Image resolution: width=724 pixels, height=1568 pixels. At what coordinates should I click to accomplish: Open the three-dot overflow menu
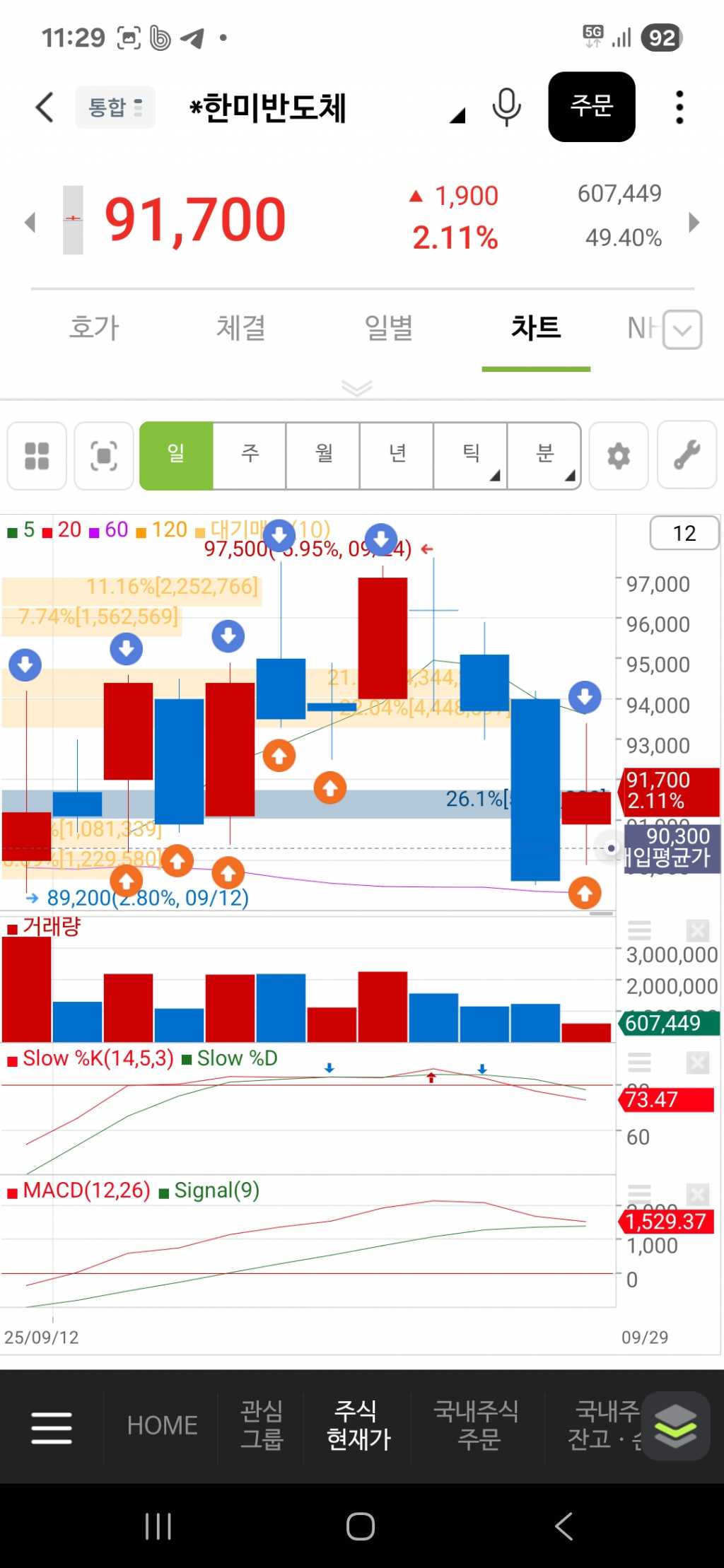pyautogui.click(x=679, y=107)
